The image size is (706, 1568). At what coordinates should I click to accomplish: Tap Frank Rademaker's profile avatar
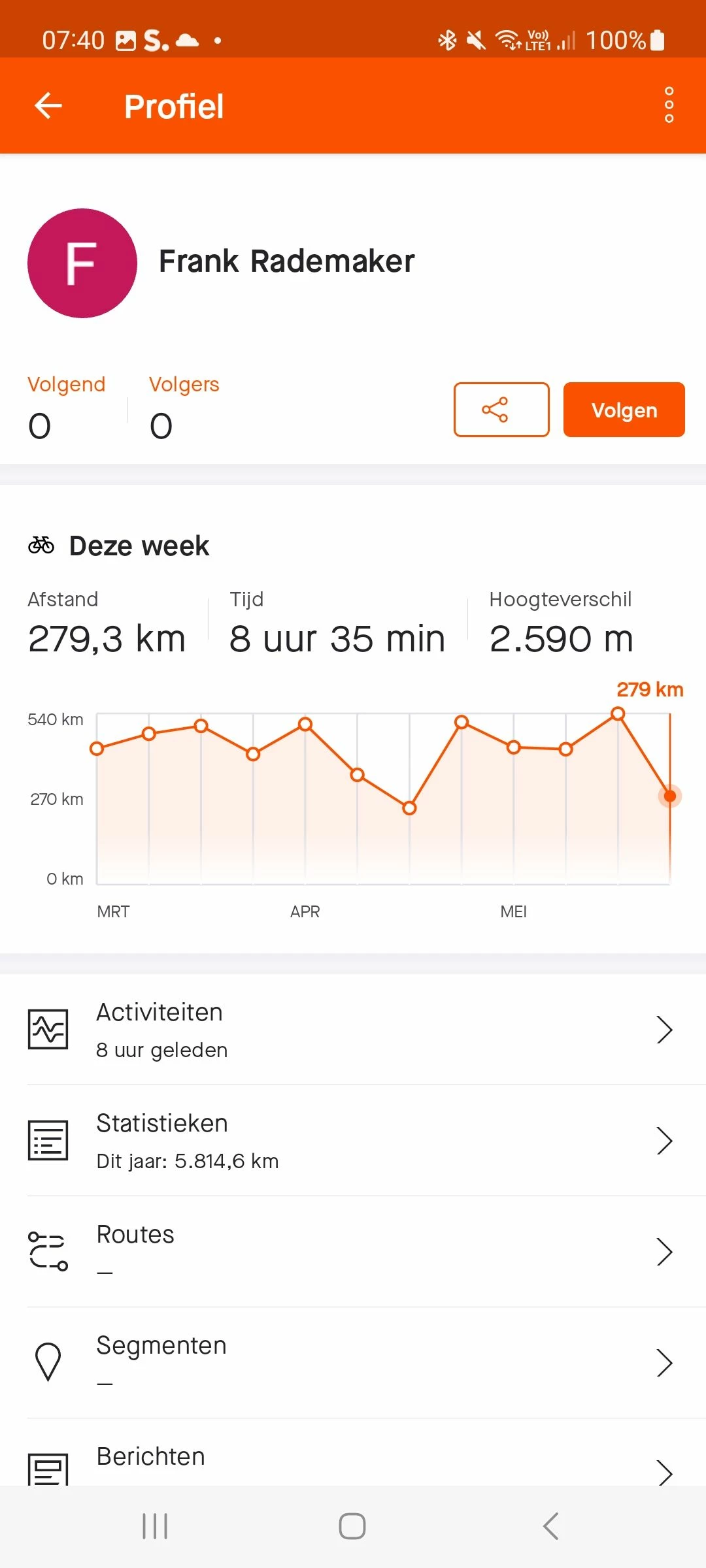coord(82,263)
